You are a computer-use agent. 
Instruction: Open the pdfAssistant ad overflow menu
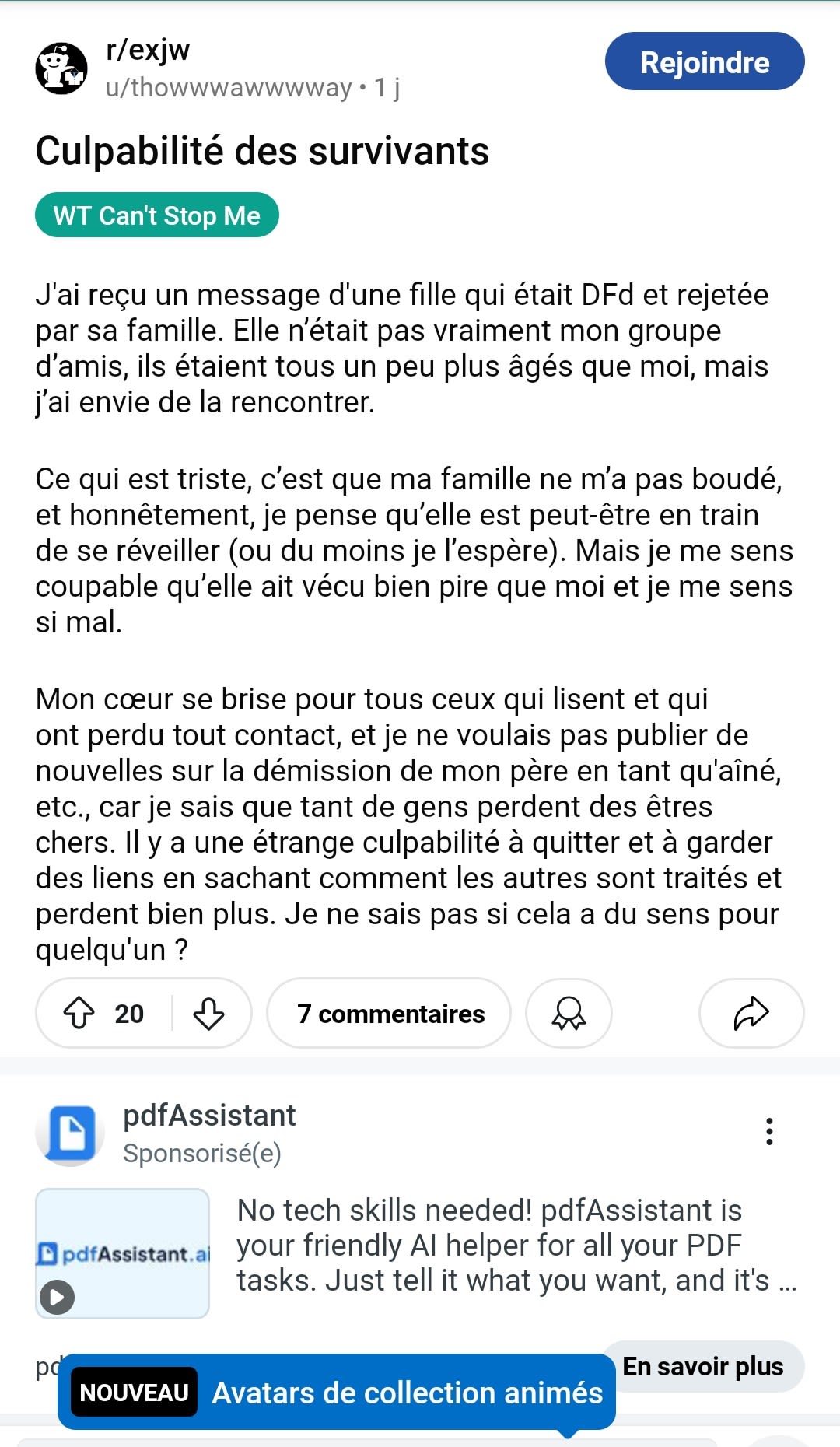pyautogui.click(x=768, y=1131)
